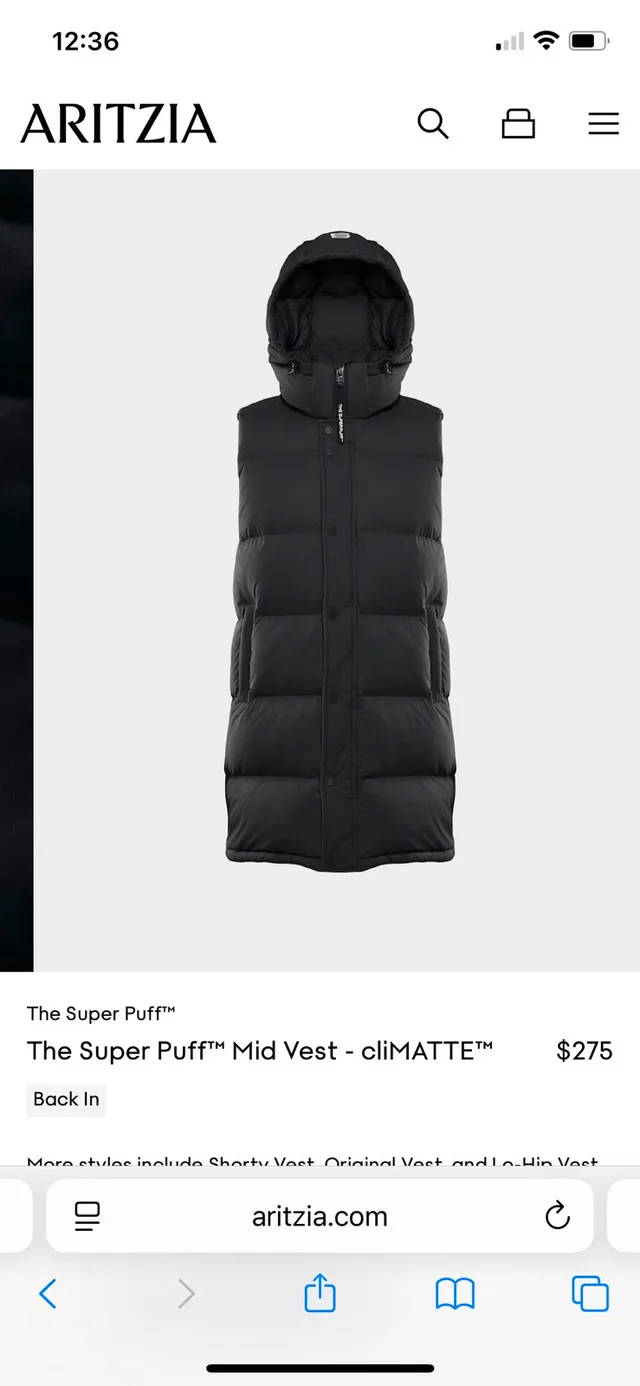640x1386 pixels.
Task: Open the Safari page settings menu
Action: coord(88,1216)
